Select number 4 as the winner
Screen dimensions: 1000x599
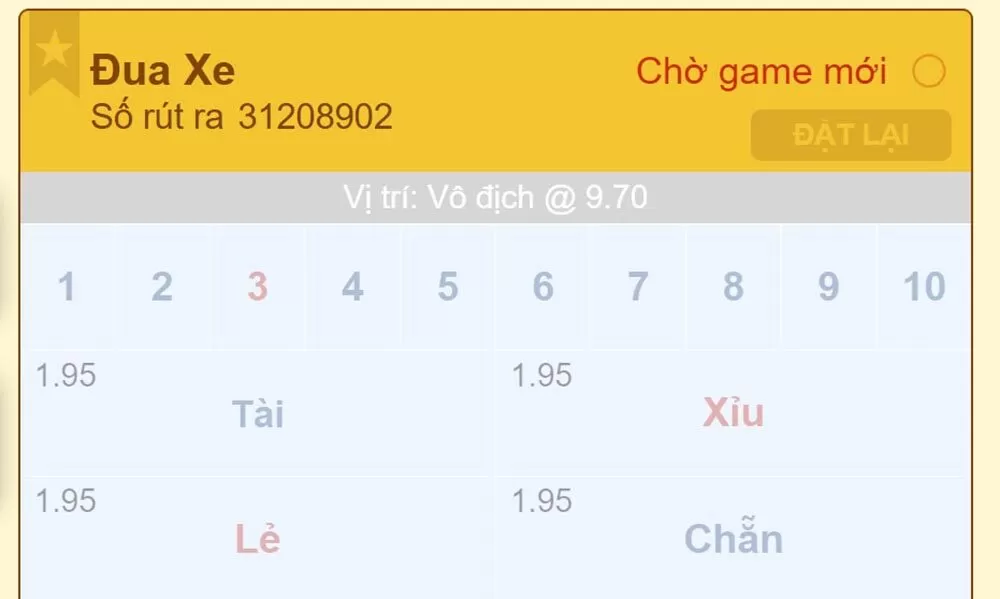(x=352, y=287)
